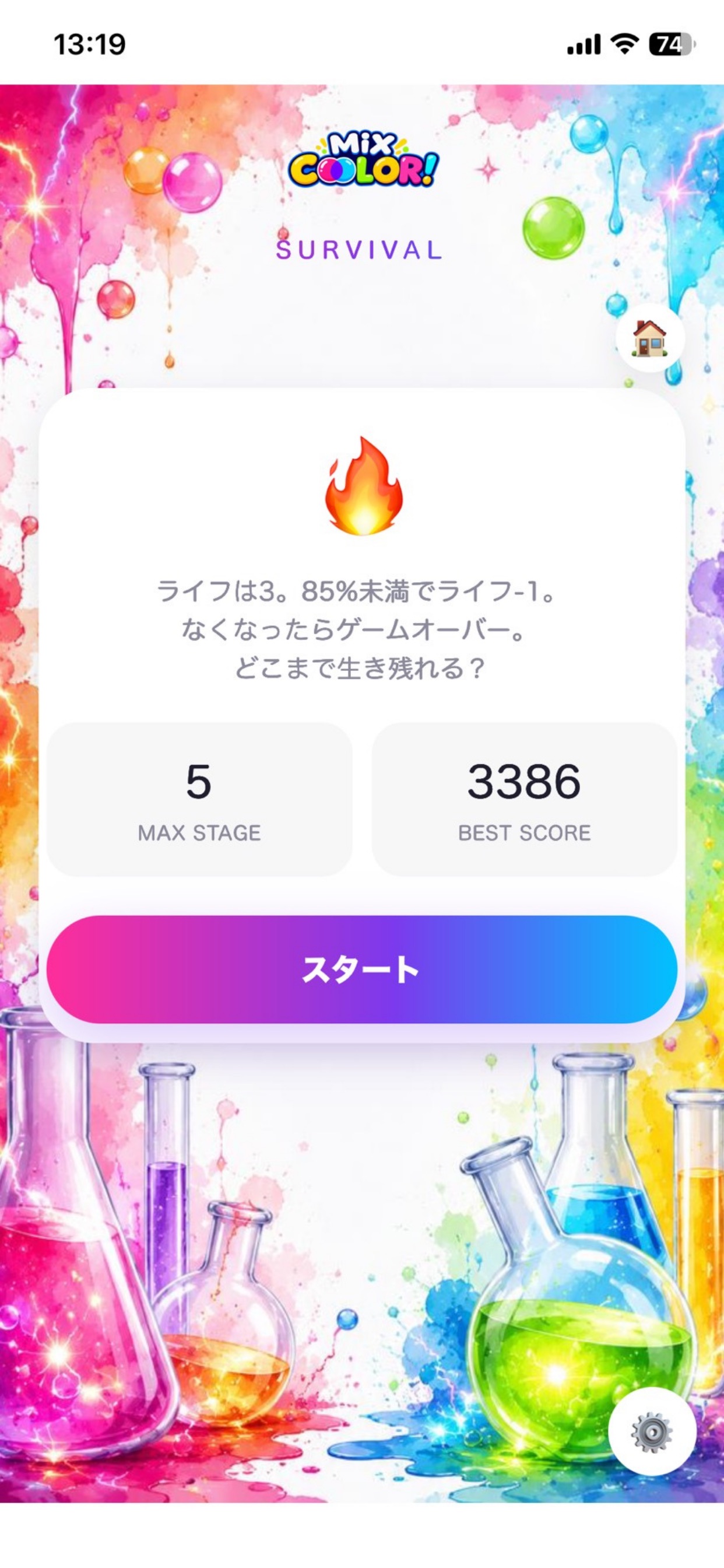Viewport: 724px width, 1568px height.
Task: Return home via the house icon
Action: point(650,338)
